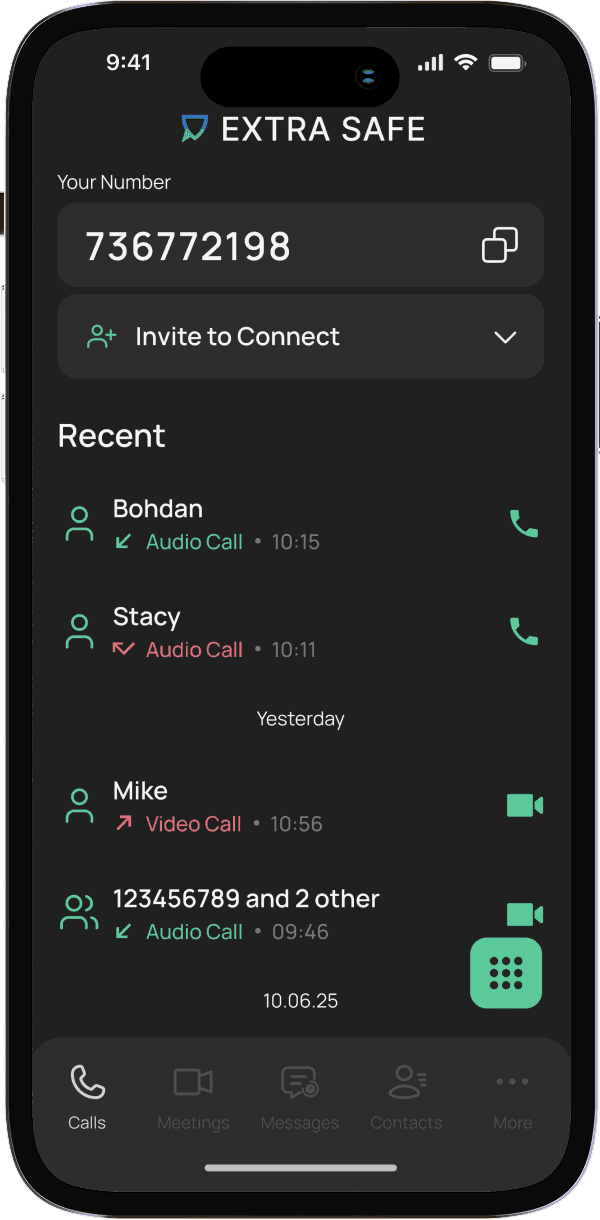The image size is (600, 1220).
Task: Call Stacy back via phone icon
Action: click(524, 631)
